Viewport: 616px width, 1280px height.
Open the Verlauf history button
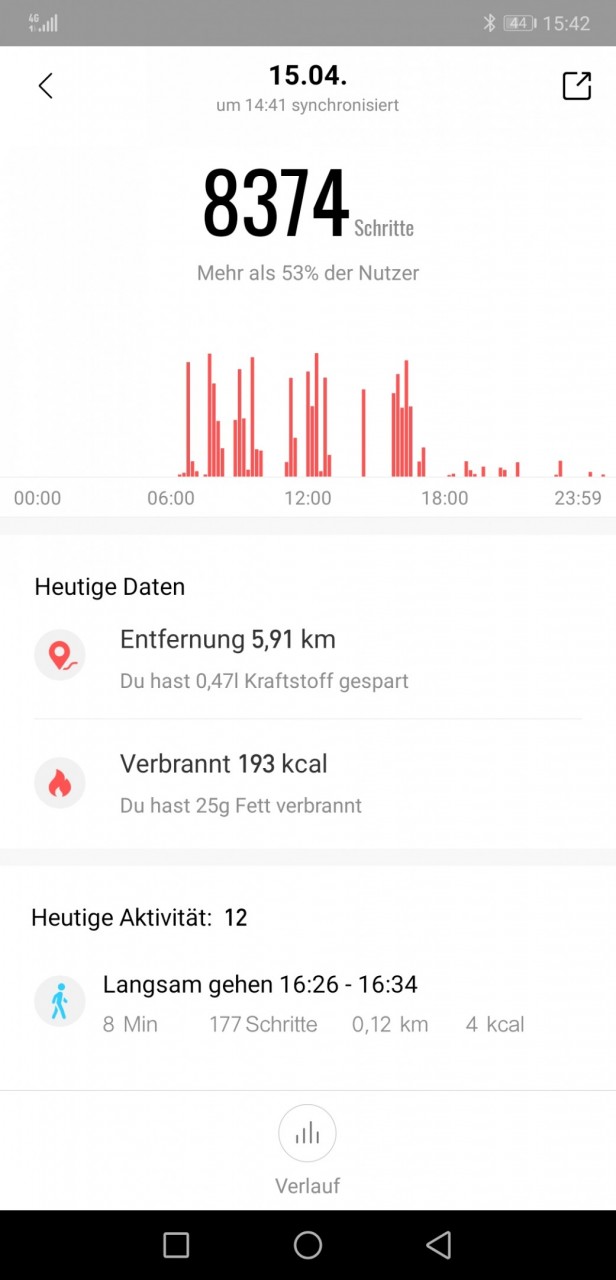point(307,1150)
